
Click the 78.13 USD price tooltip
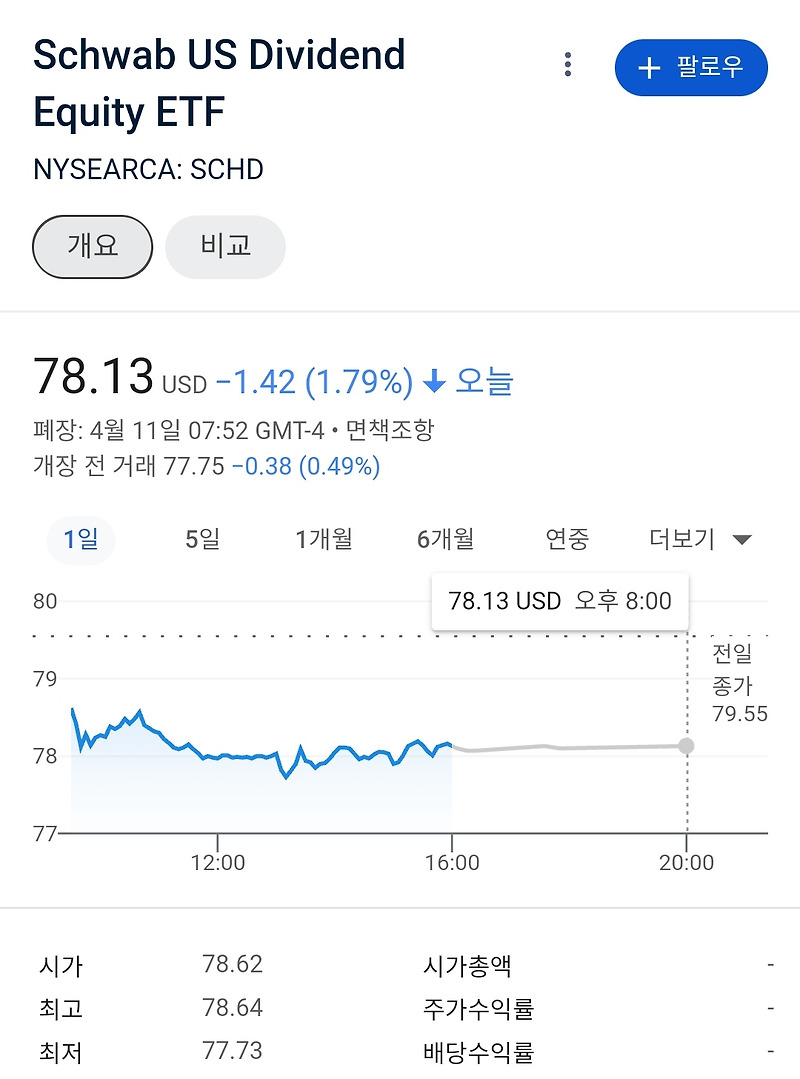pos(559,600)
